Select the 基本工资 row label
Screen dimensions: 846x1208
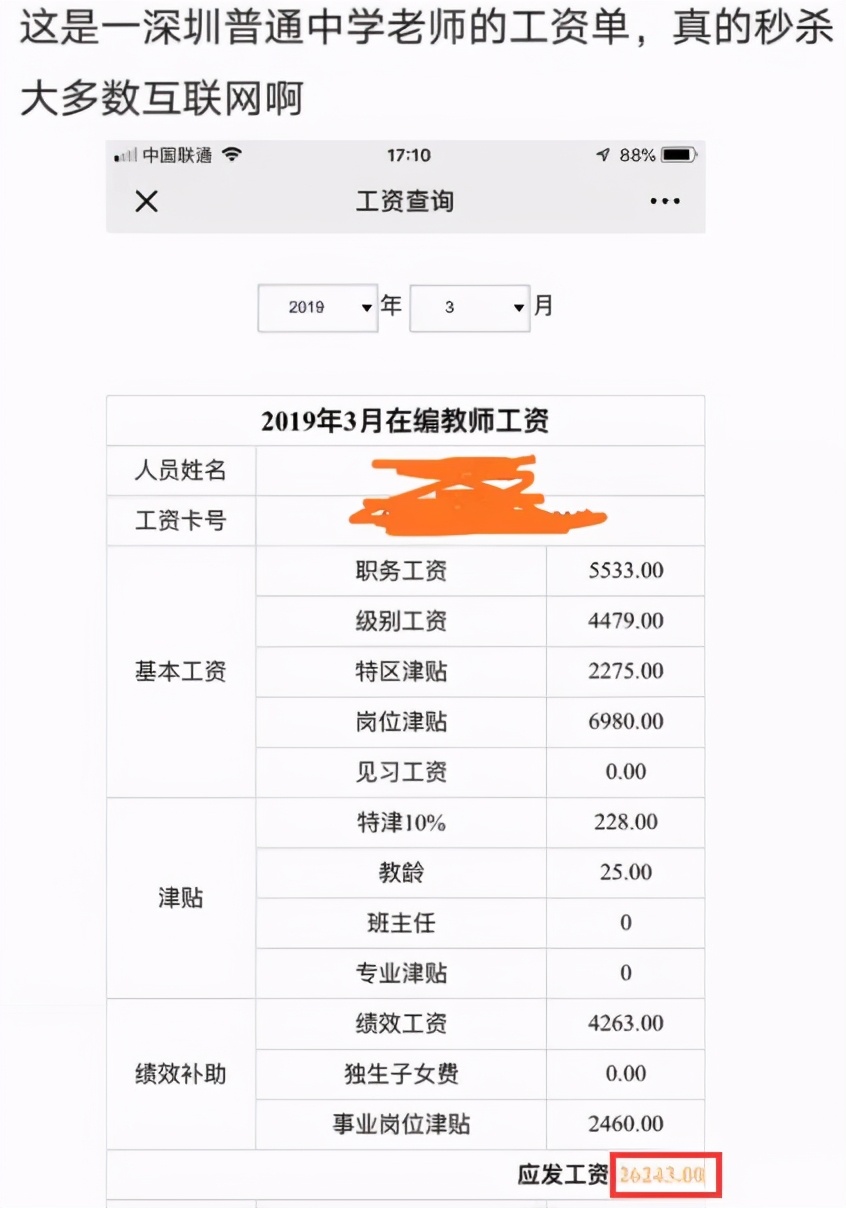coord(180,671)
